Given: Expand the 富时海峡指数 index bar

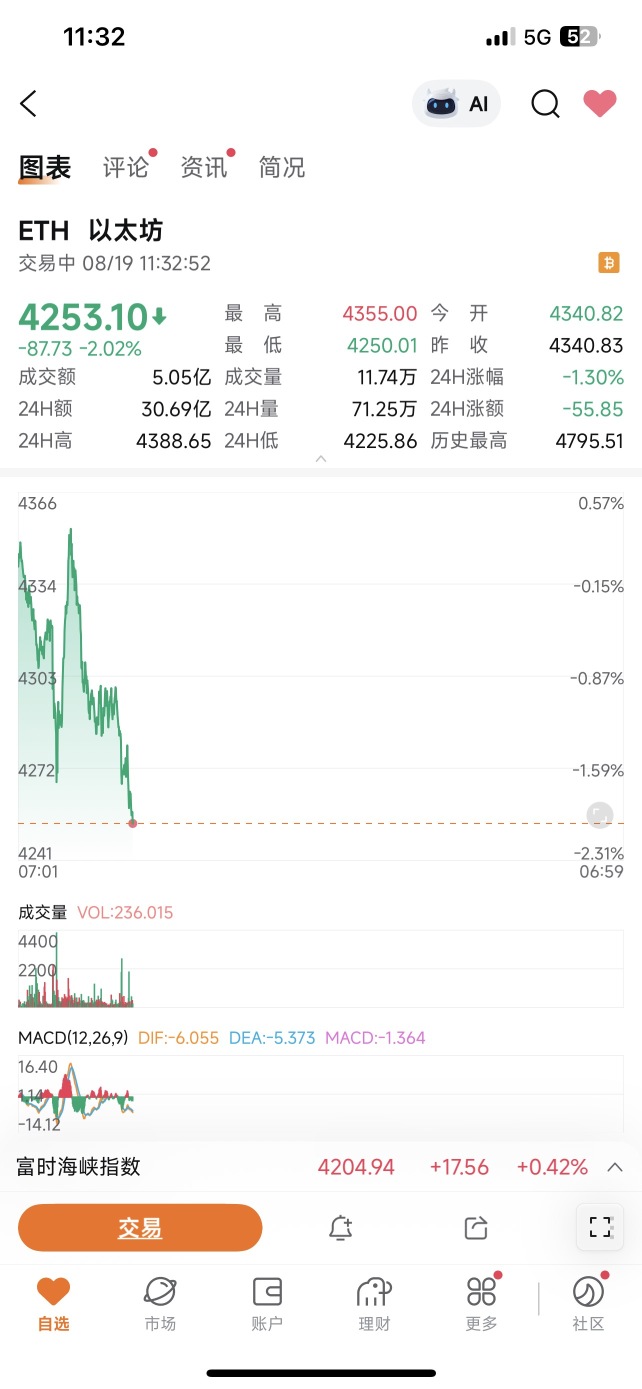Looking at the screenshot, I should click(x=616, y=1167).
